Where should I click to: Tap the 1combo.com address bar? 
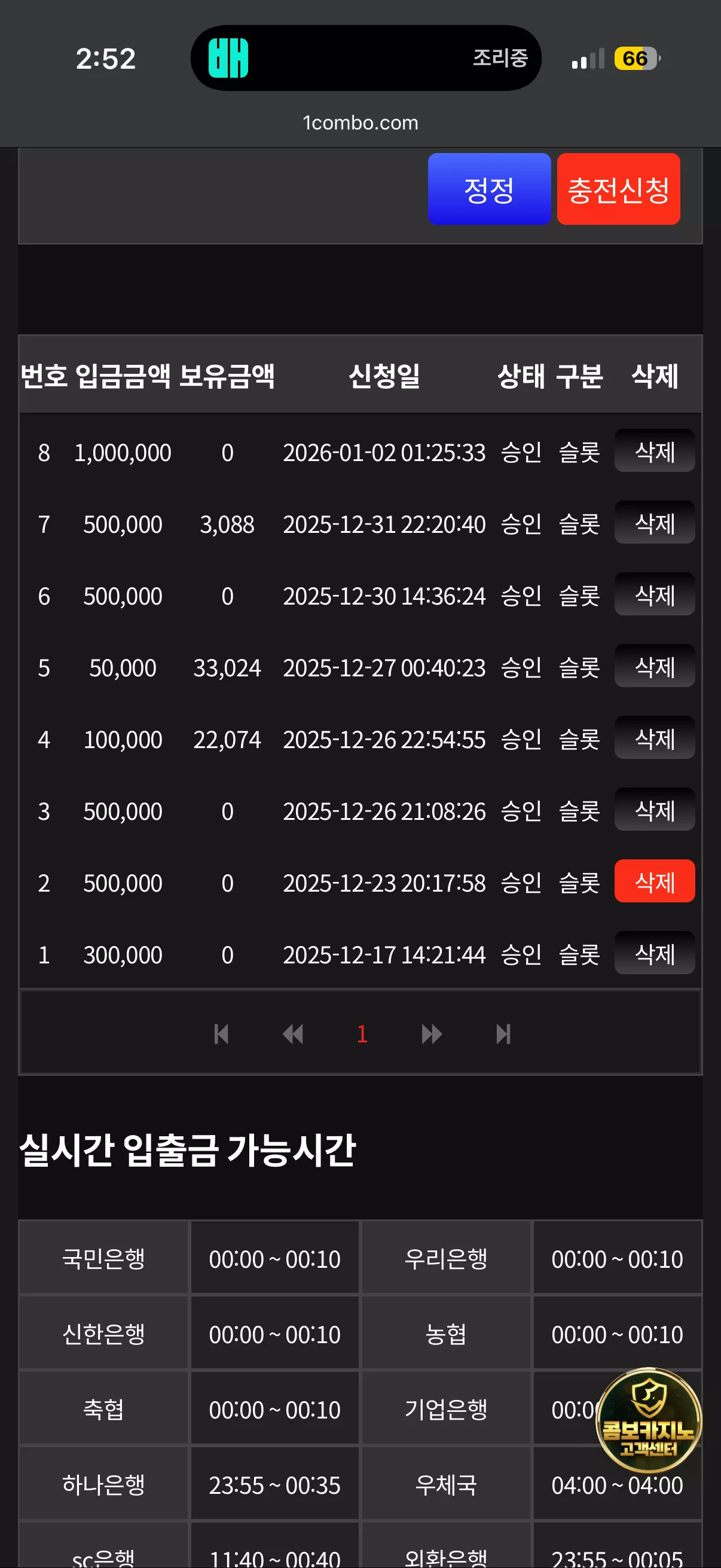360,123
